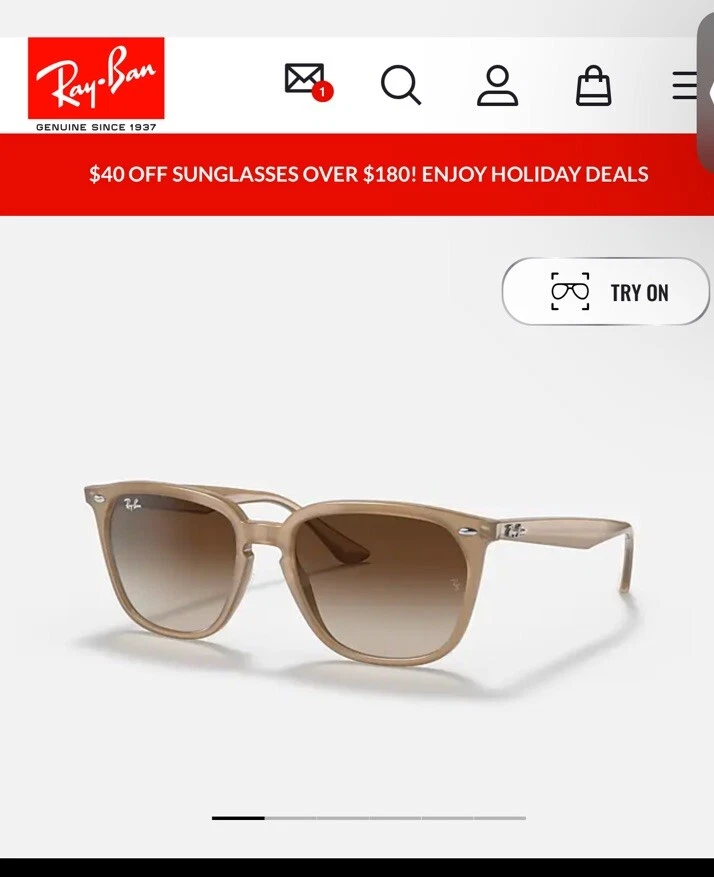Launch the virtual Try On feature
Image resolution: width=714 pixels, height=877 pixels.
pyautogui.click(x=606, y=292)
